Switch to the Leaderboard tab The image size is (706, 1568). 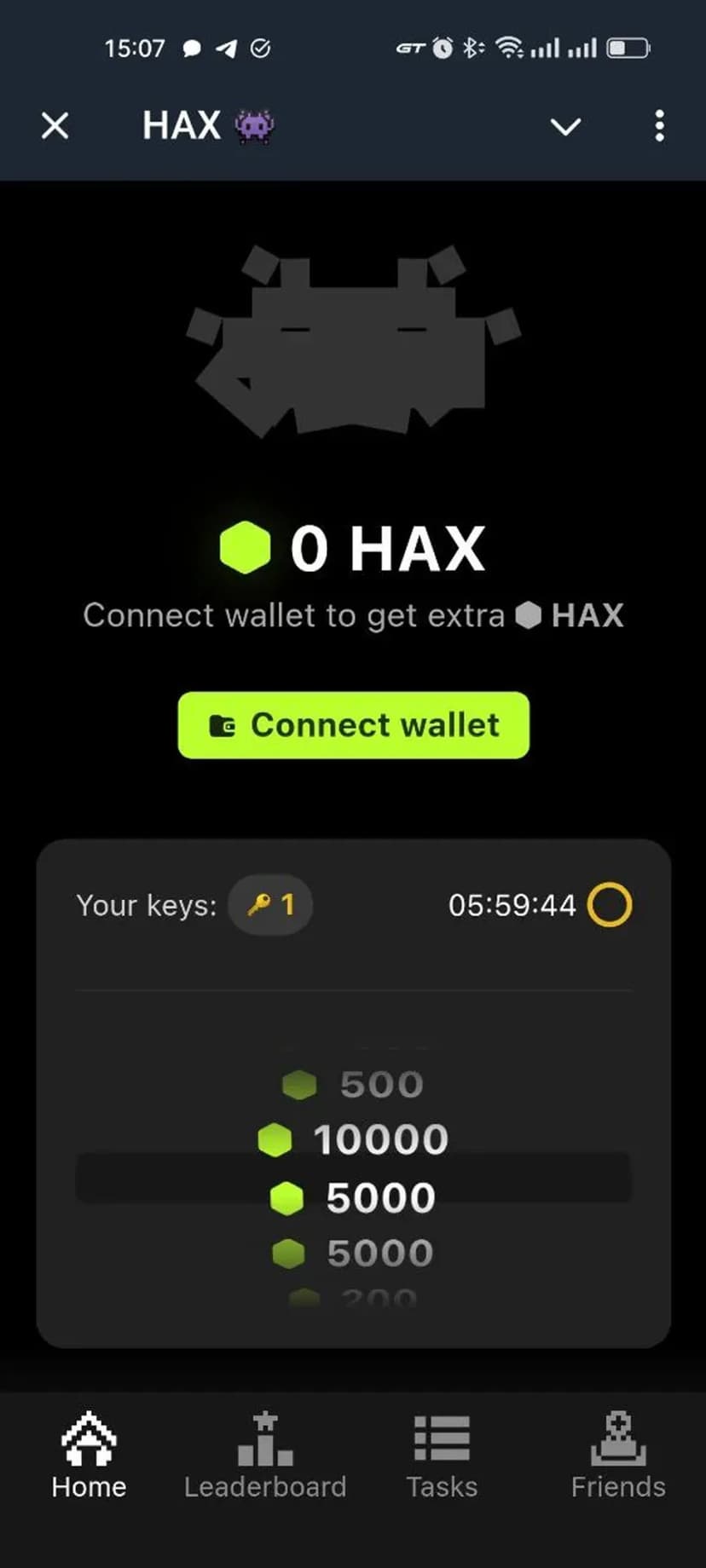click(x=265, y=1456)
